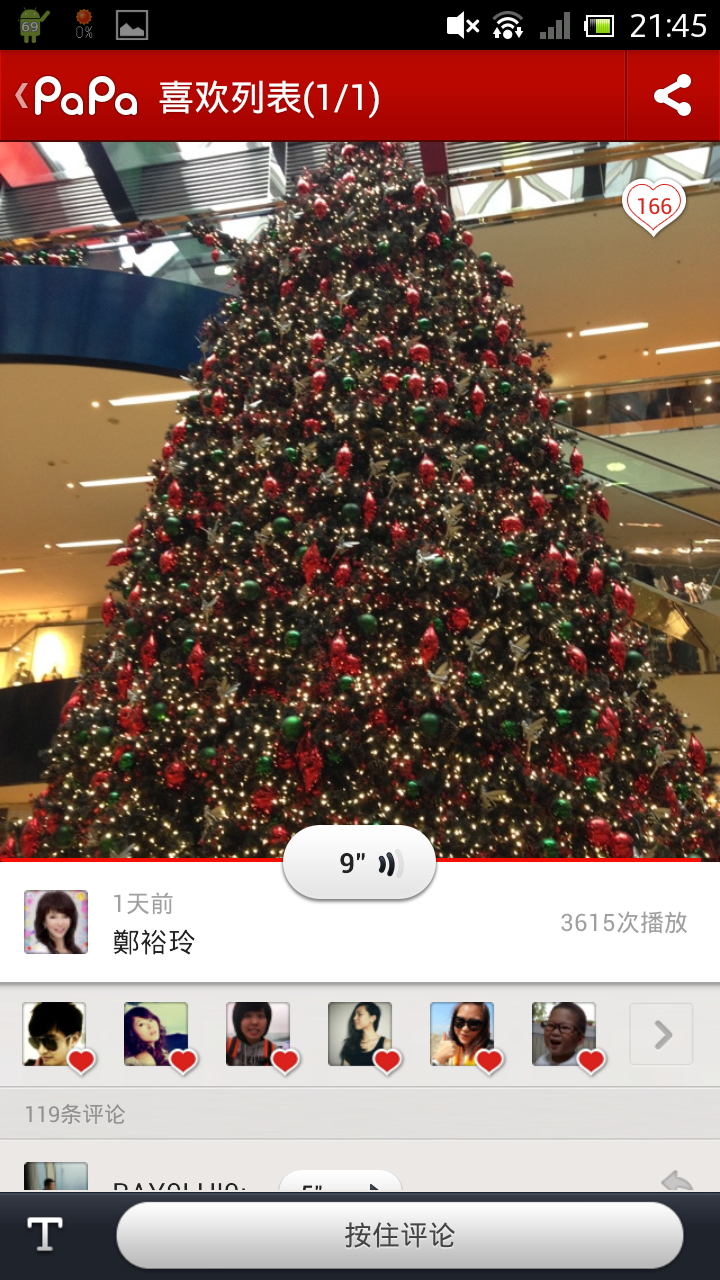Switch to text comment input mode
720x1280 pixels.
[x=45, y=1235]
